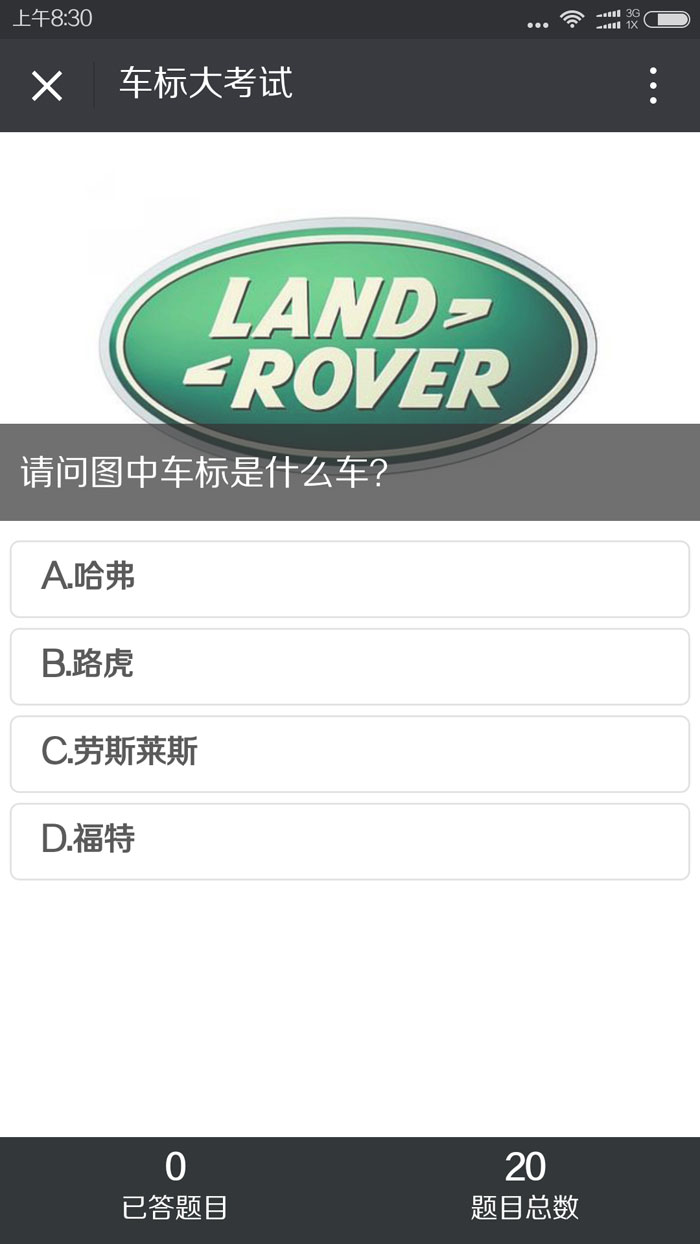
Task: Select answer A.哈弗
Action: [x=349, y=579]
